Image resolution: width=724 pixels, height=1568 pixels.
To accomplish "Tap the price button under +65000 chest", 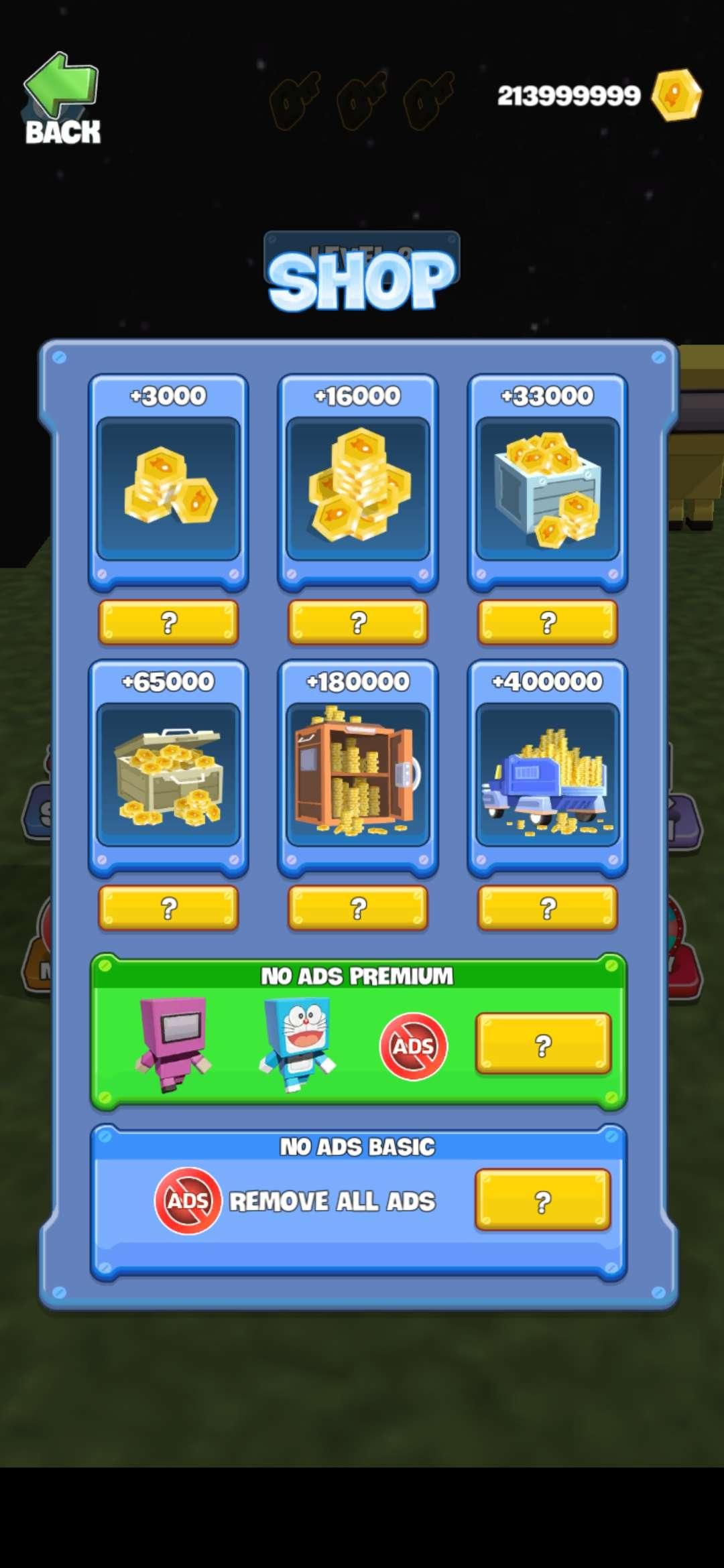I will coord(168,908).
